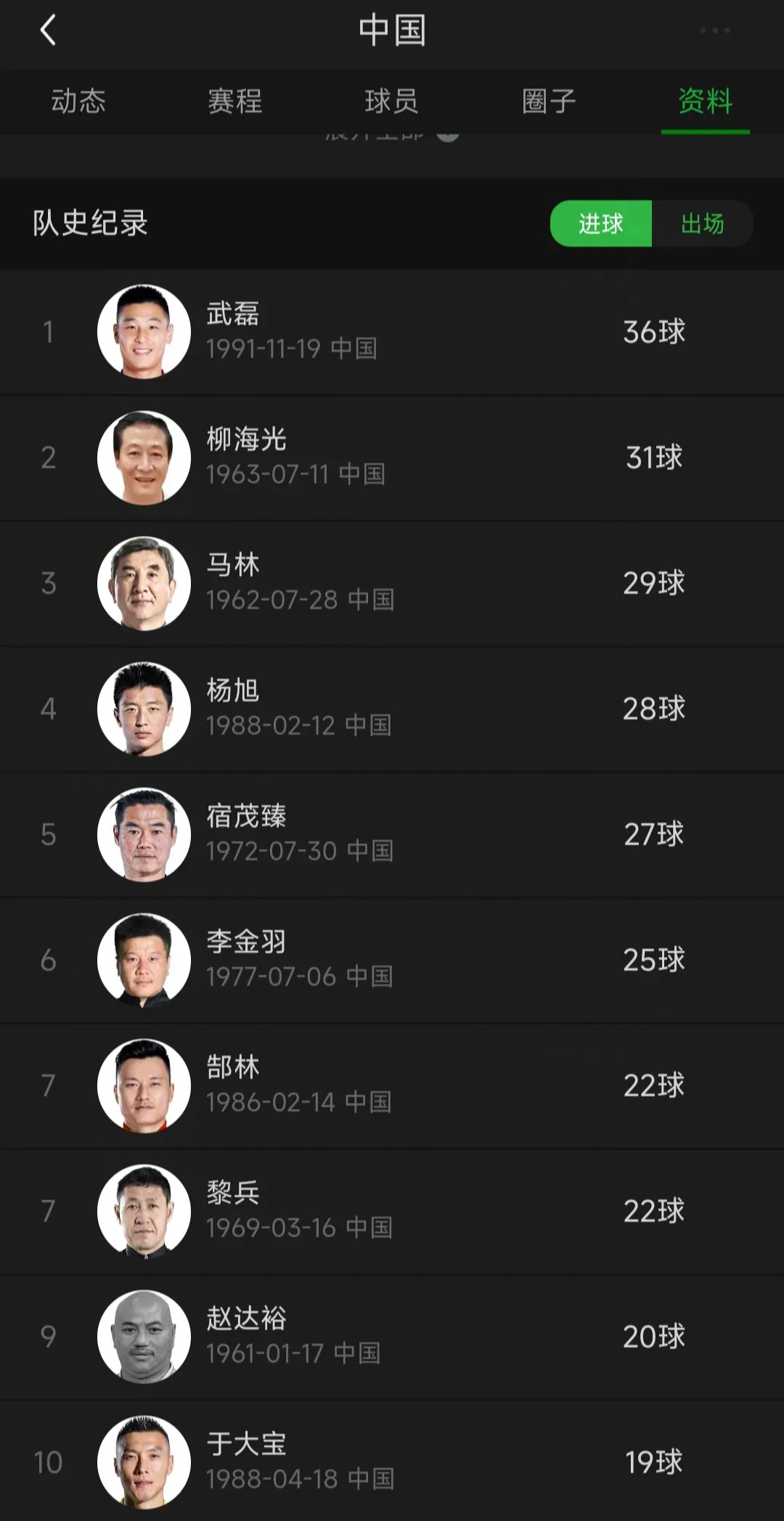
Task: Tap 柳海光's profile picture
Action: (x=143, y=457)
